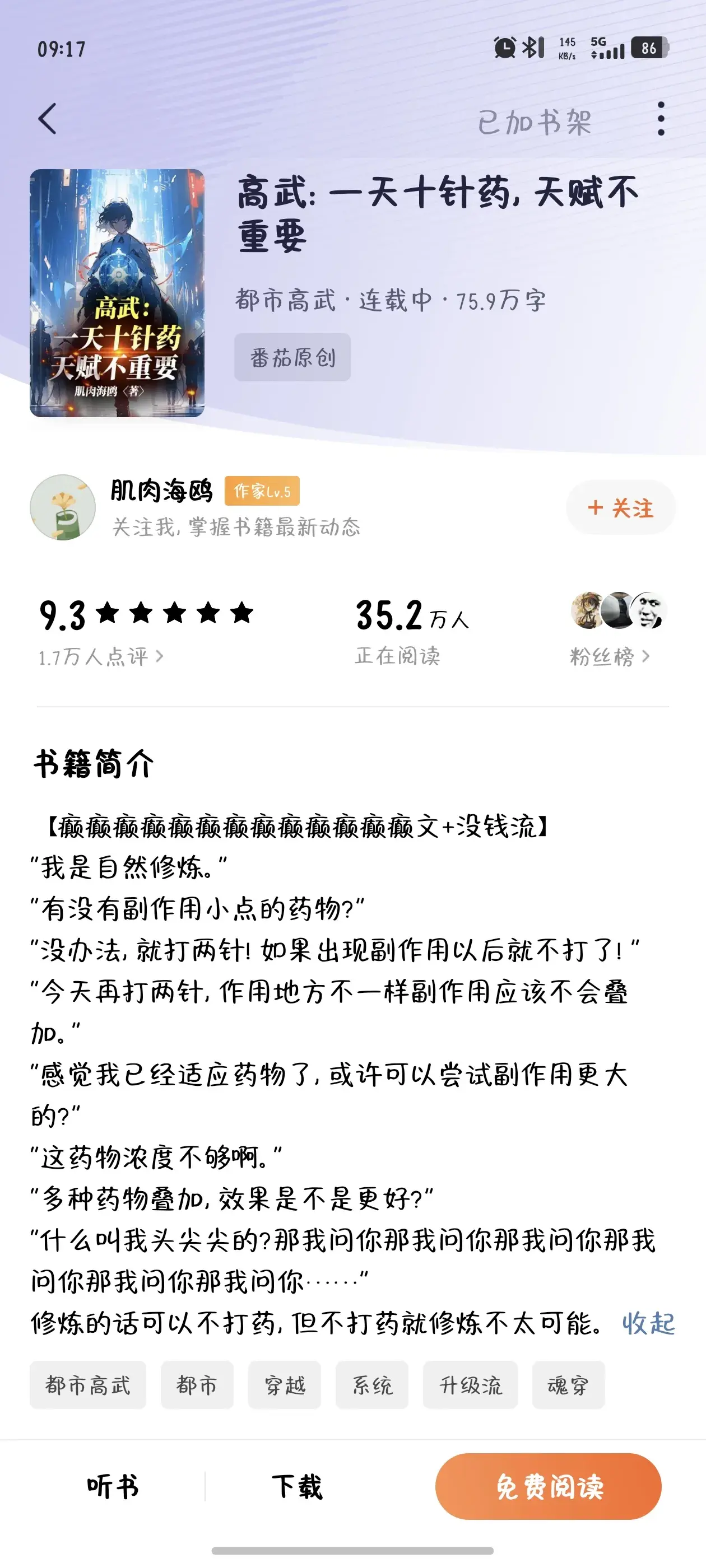Image resolution: width=706 pixels, height=1568 pixels.
Task: Open the book cover image
Action: (x=117, y=293)
